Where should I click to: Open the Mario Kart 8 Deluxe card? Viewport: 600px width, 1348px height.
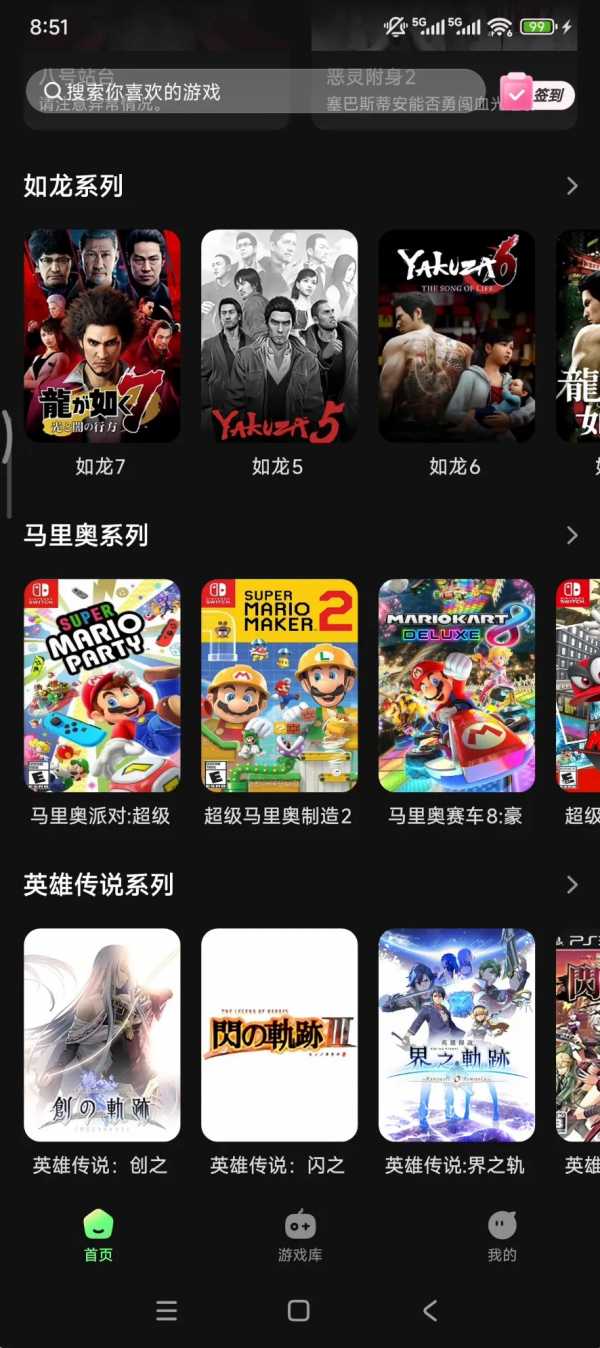456,686
